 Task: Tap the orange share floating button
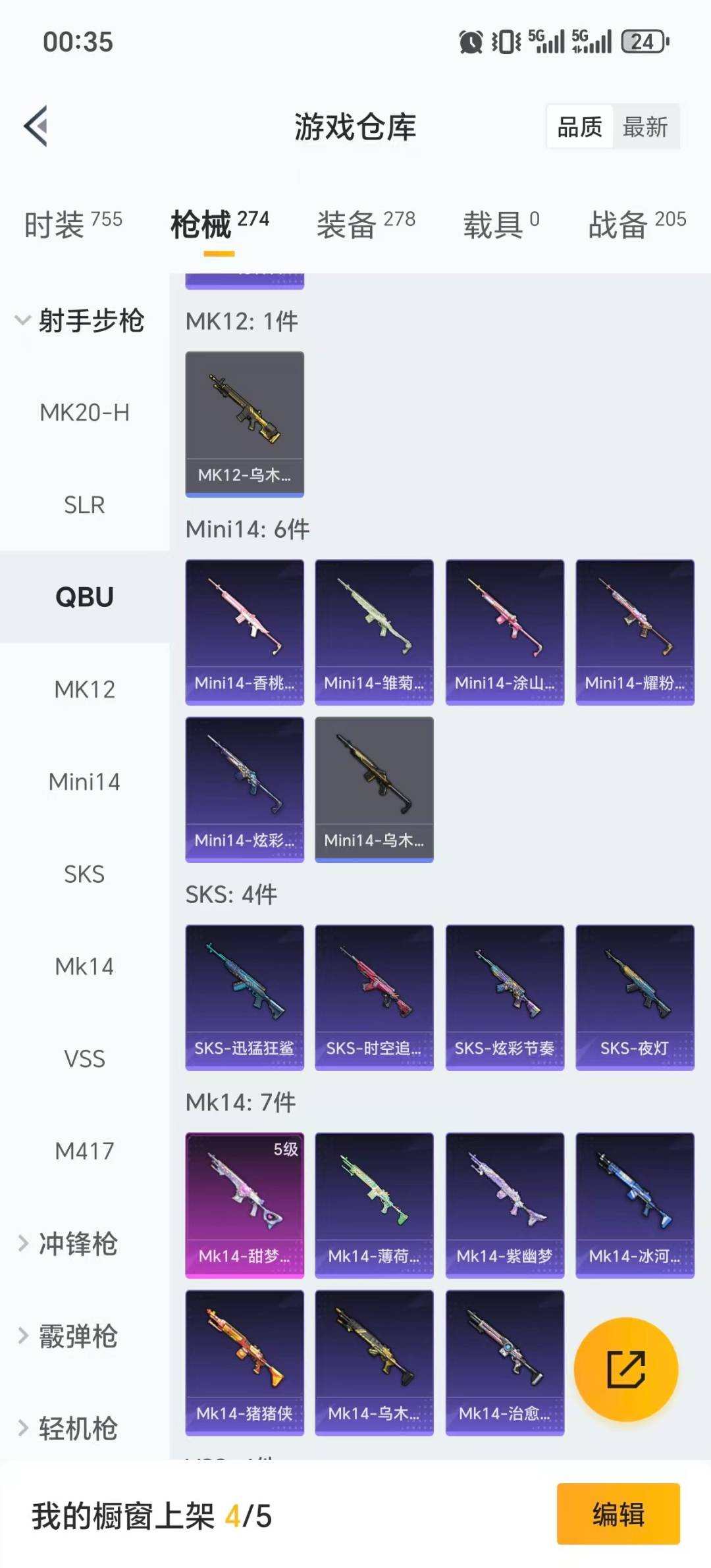625,1369
